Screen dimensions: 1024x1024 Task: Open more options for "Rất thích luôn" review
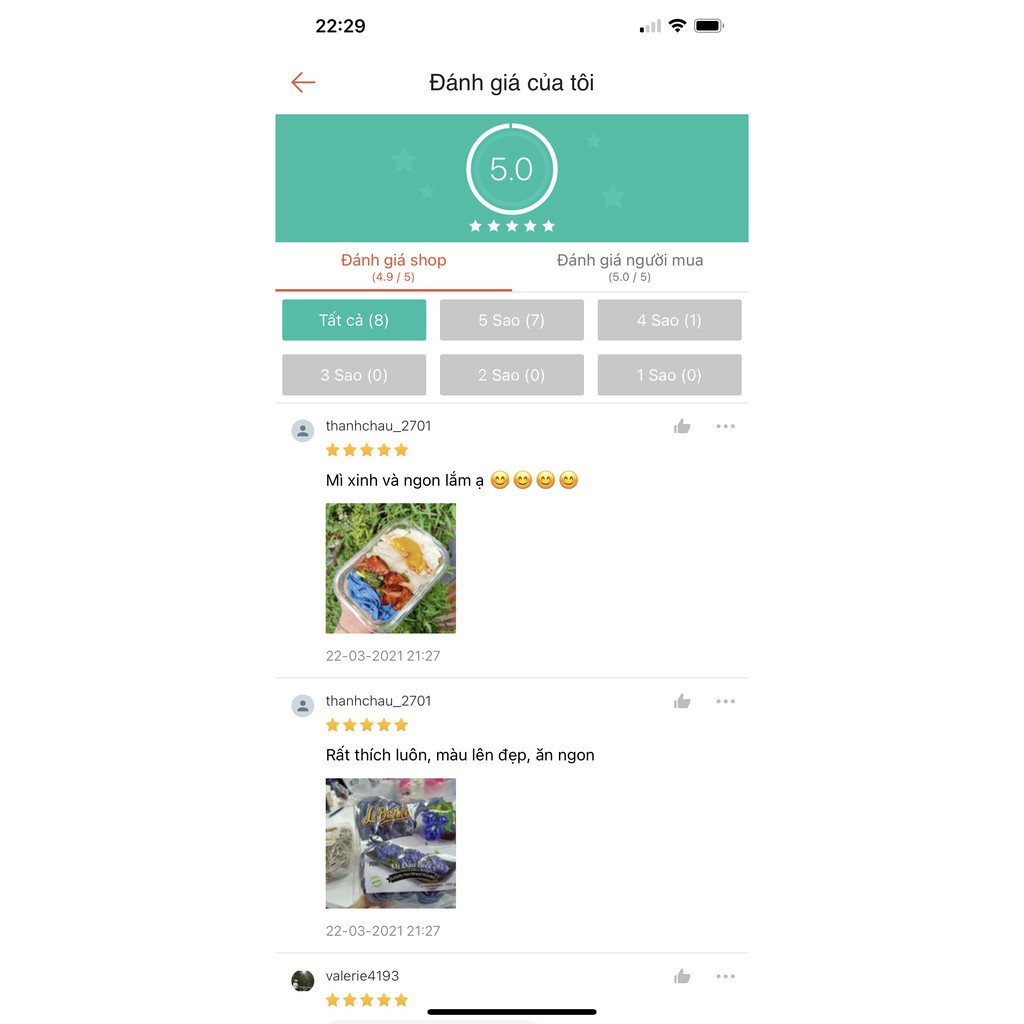tap(726, 701)
